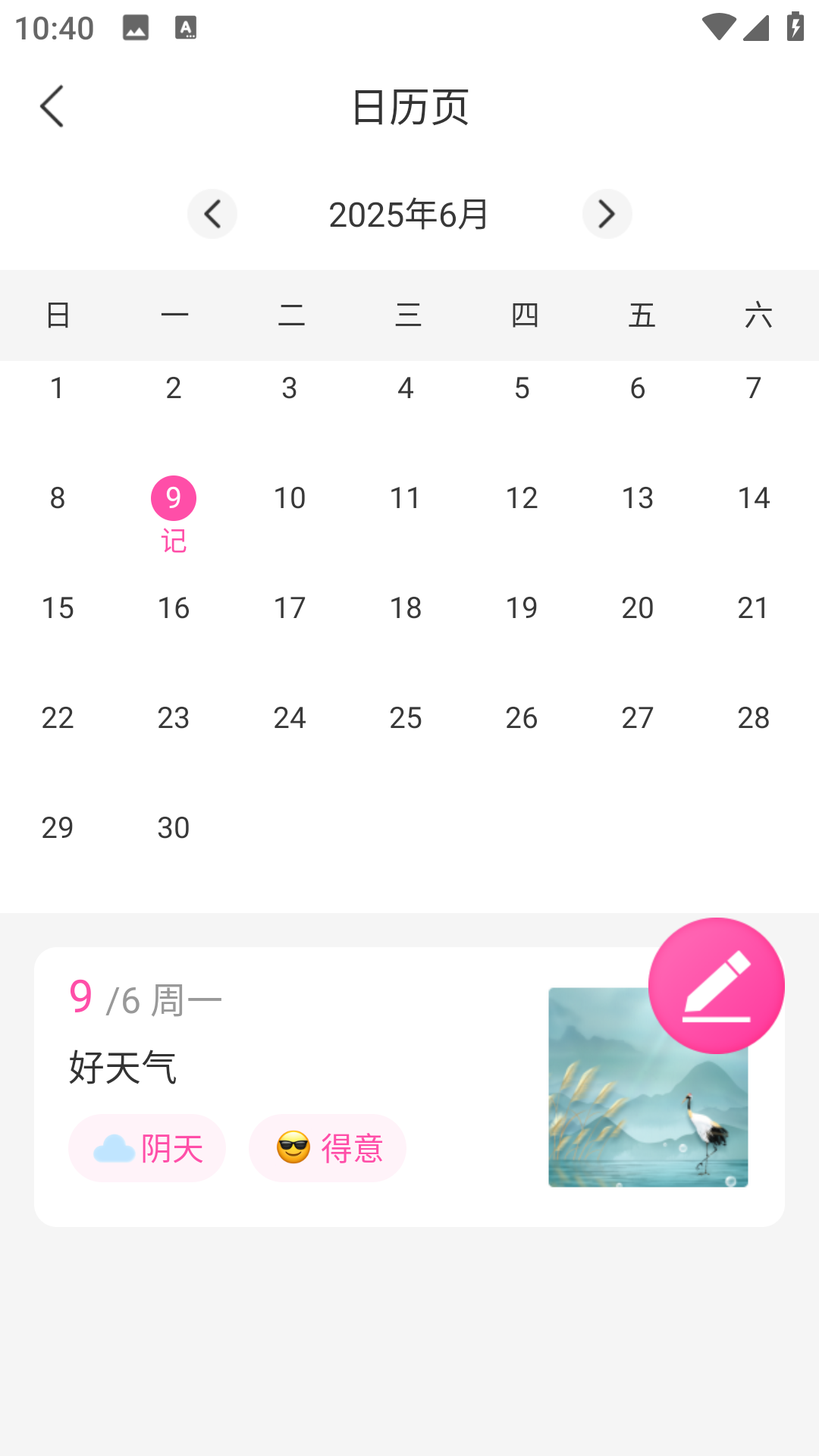Tap June 23 on the calendar
This screenshot has height=1456, width=819.
tap(174, 718)
